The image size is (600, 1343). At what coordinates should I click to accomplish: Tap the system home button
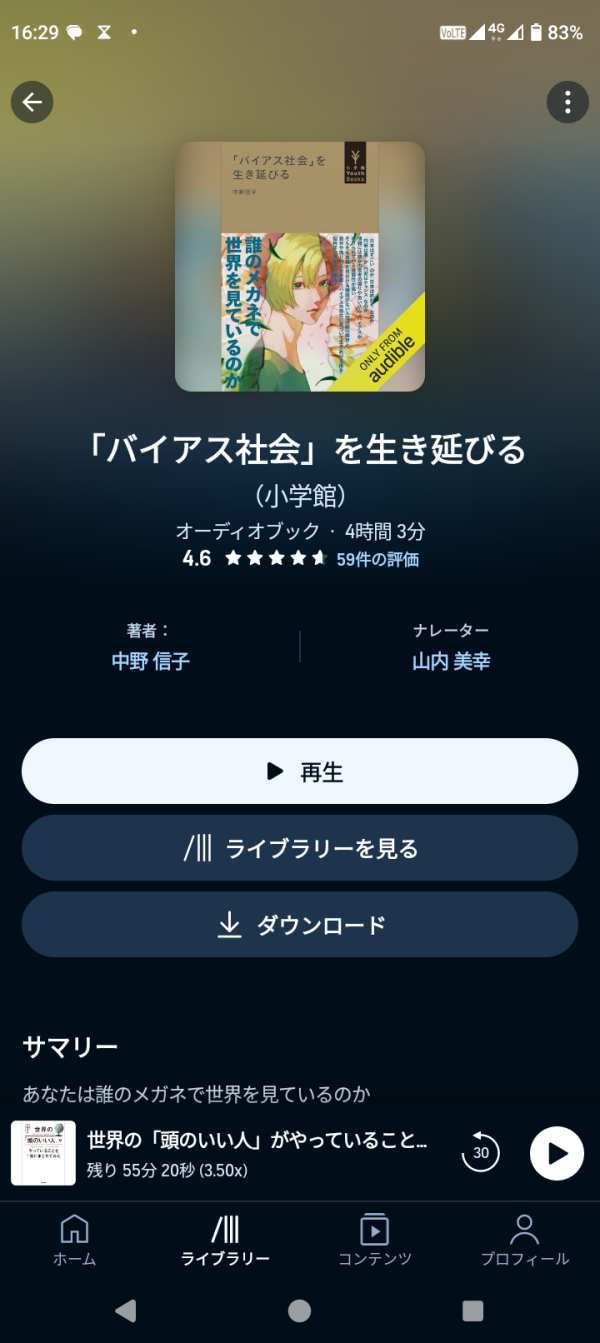pos(299,1311)
